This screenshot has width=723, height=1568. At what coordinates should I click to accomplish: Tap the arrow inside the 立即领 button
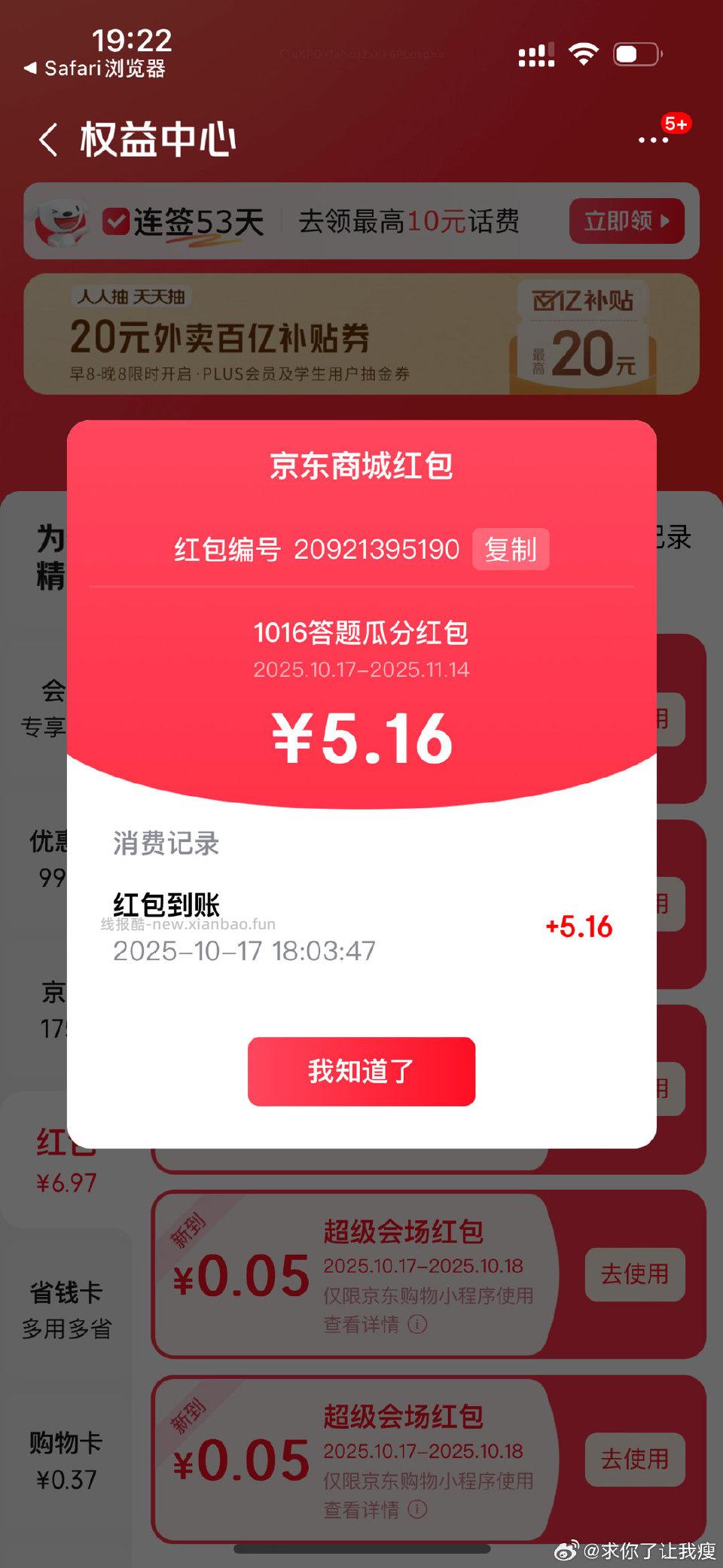(x=666, y=221)
